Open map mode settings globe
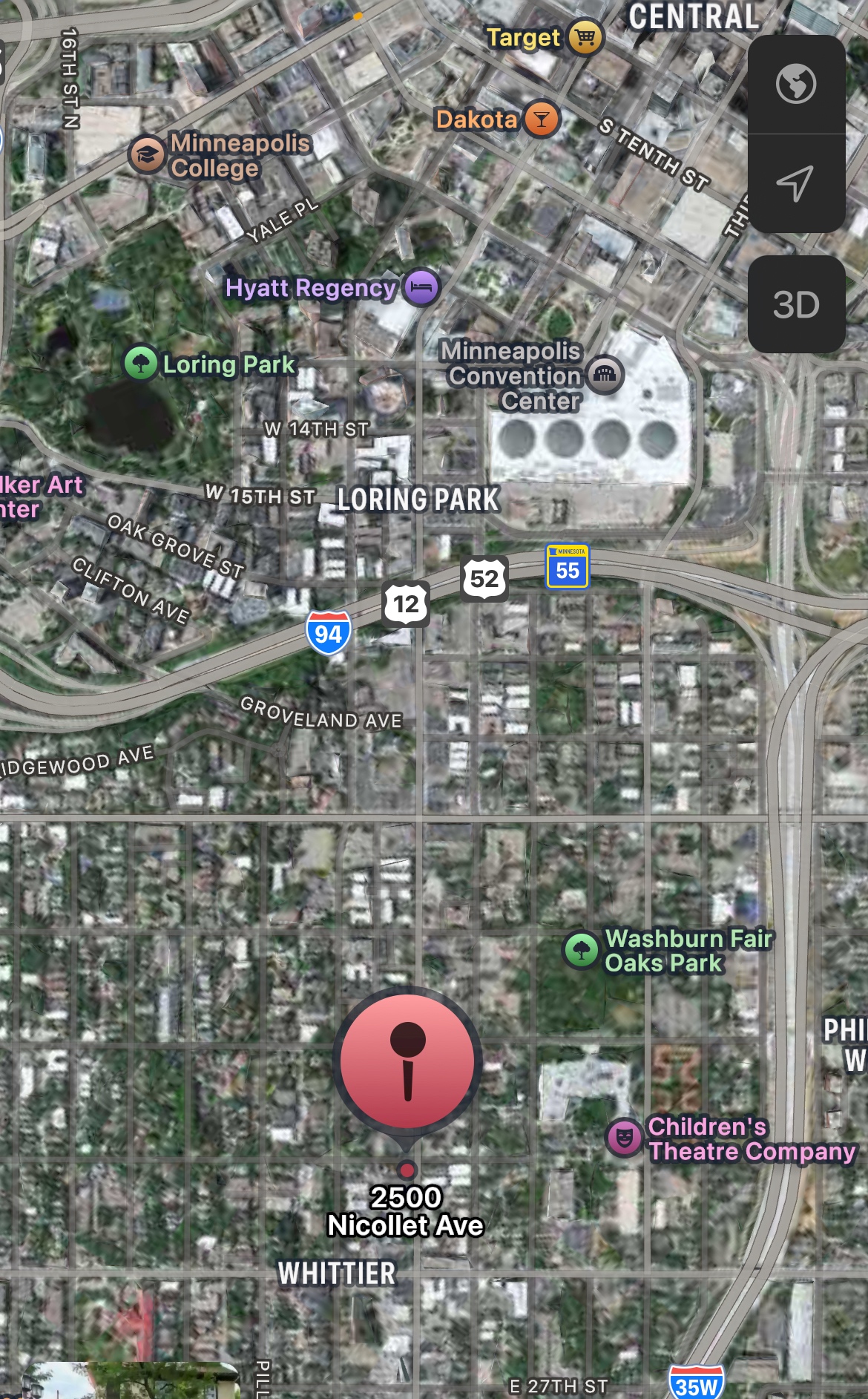The width and height of the screenshot is (868, 1399). (x=796, y=84)
